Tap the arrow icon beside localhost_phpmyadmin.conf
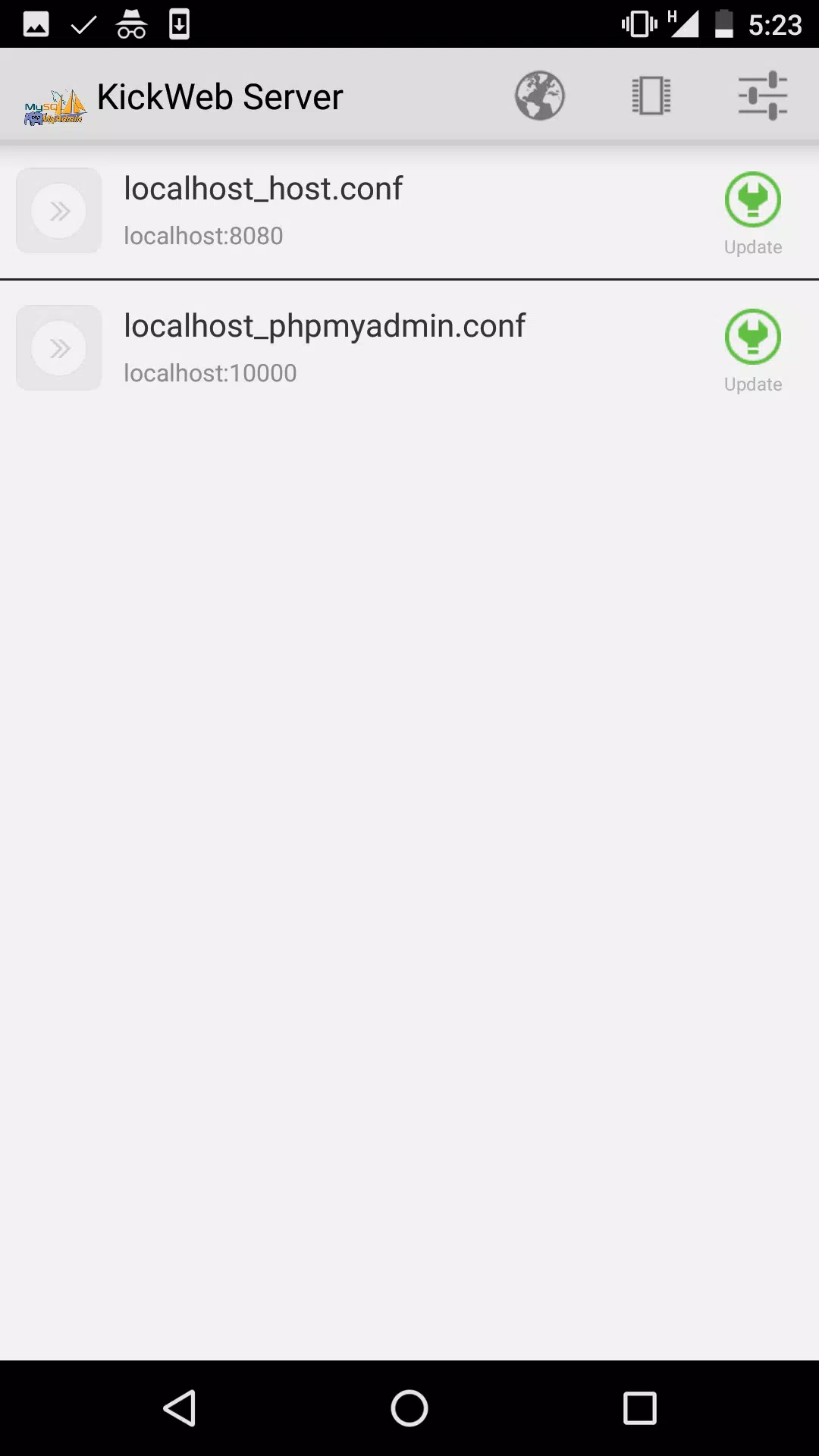The image size is (819, 1456). coord(59,348)
